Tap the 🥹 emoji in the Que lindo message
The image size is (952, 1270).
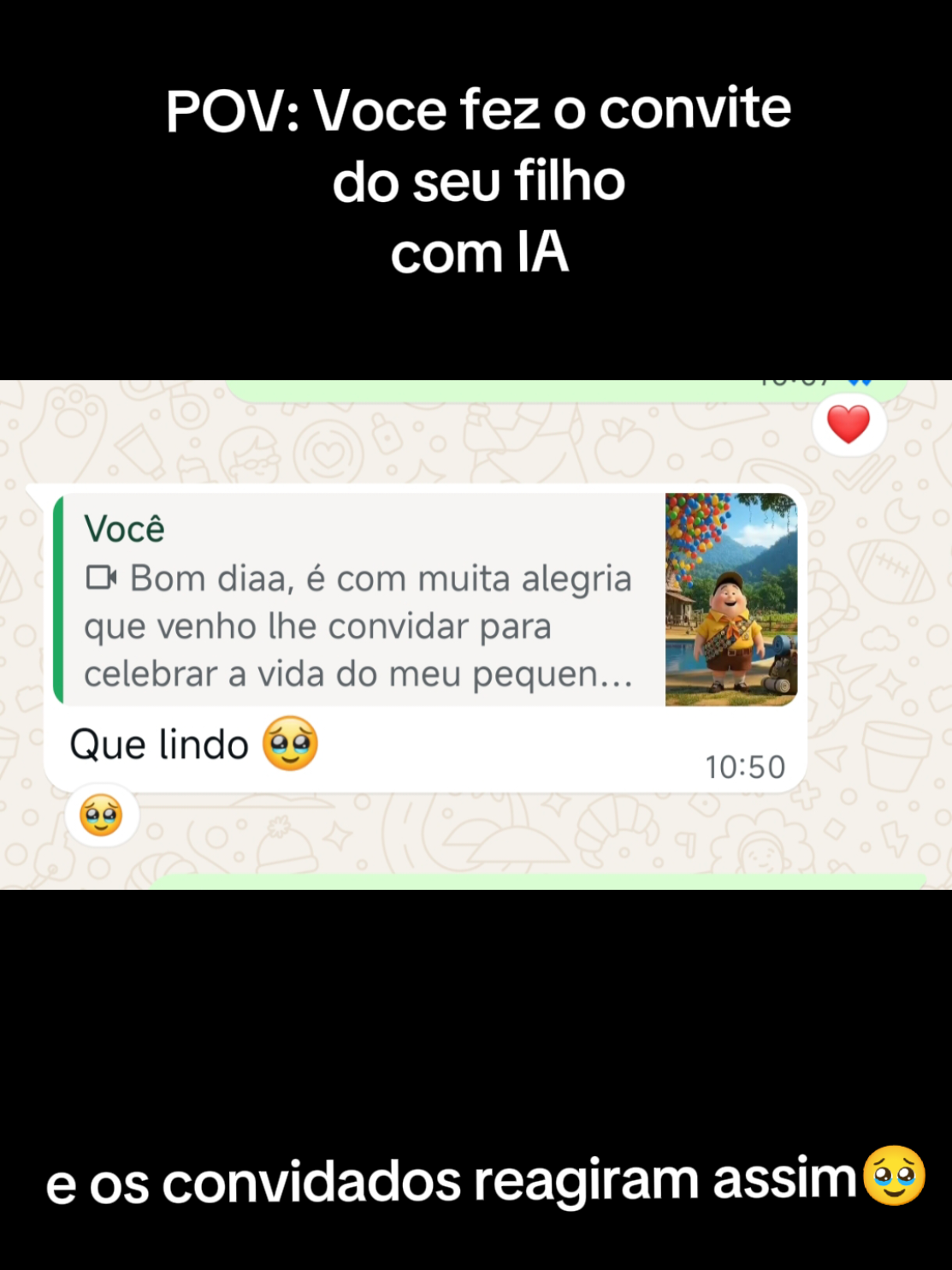(289, 745)
